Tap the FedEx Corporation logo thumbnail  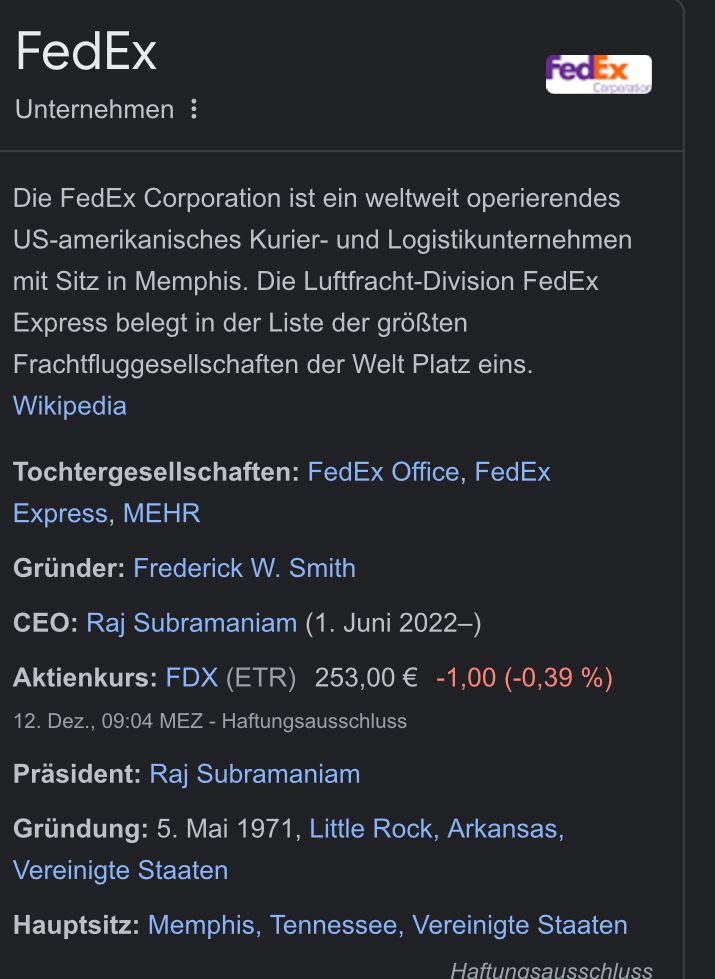(598, 74)
